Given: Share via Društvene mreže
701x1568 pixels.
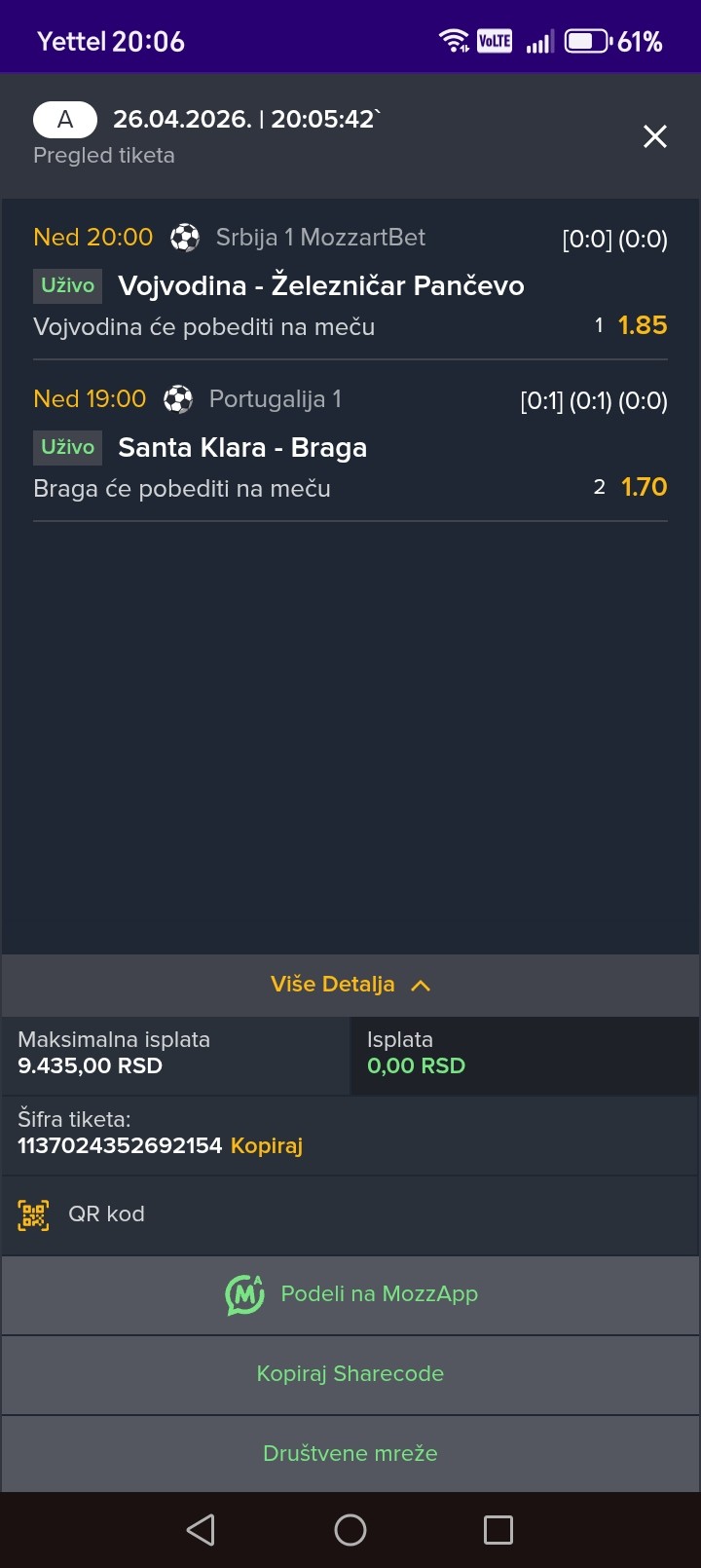Looking at the screenshot, I should click(350, 1453).
